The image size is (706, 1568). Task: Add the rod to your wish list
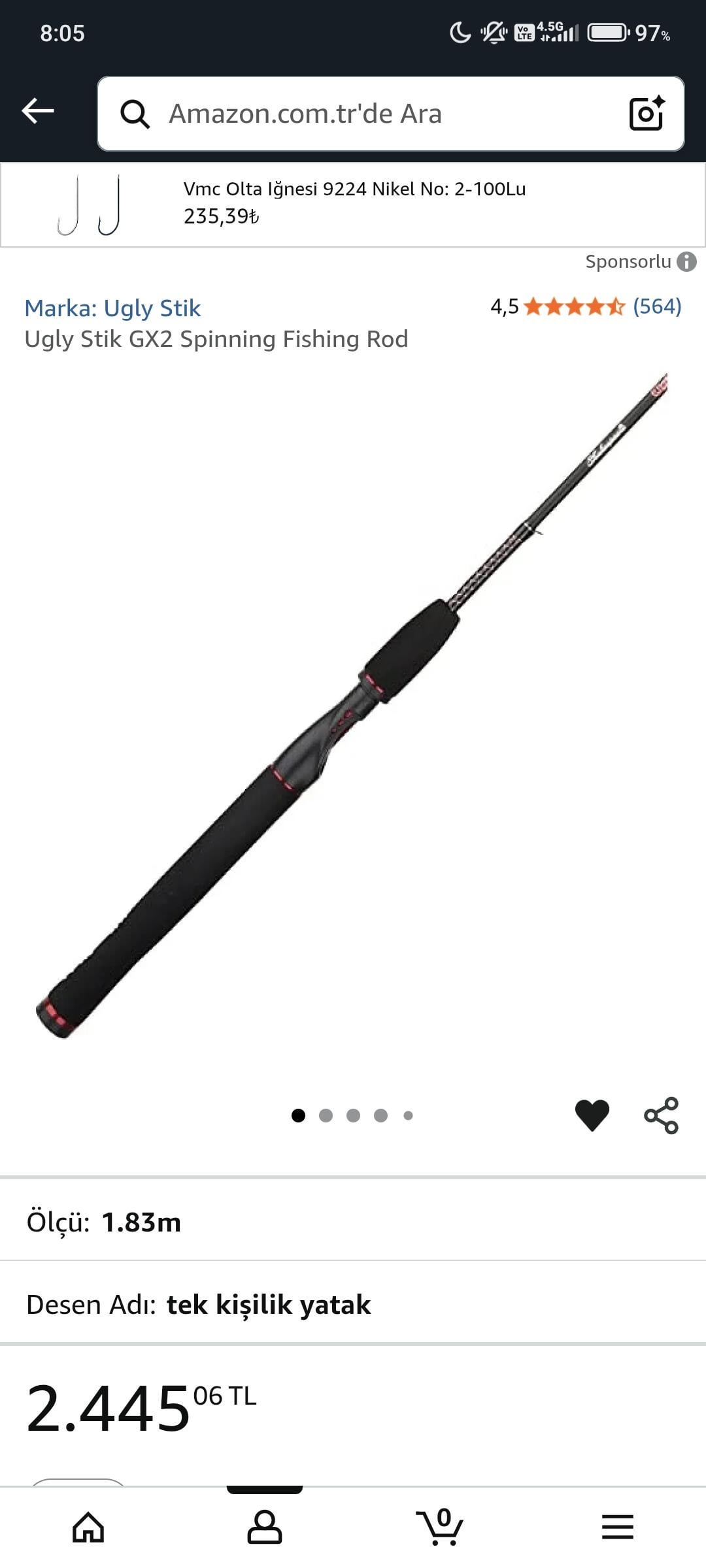(592, 1115)
